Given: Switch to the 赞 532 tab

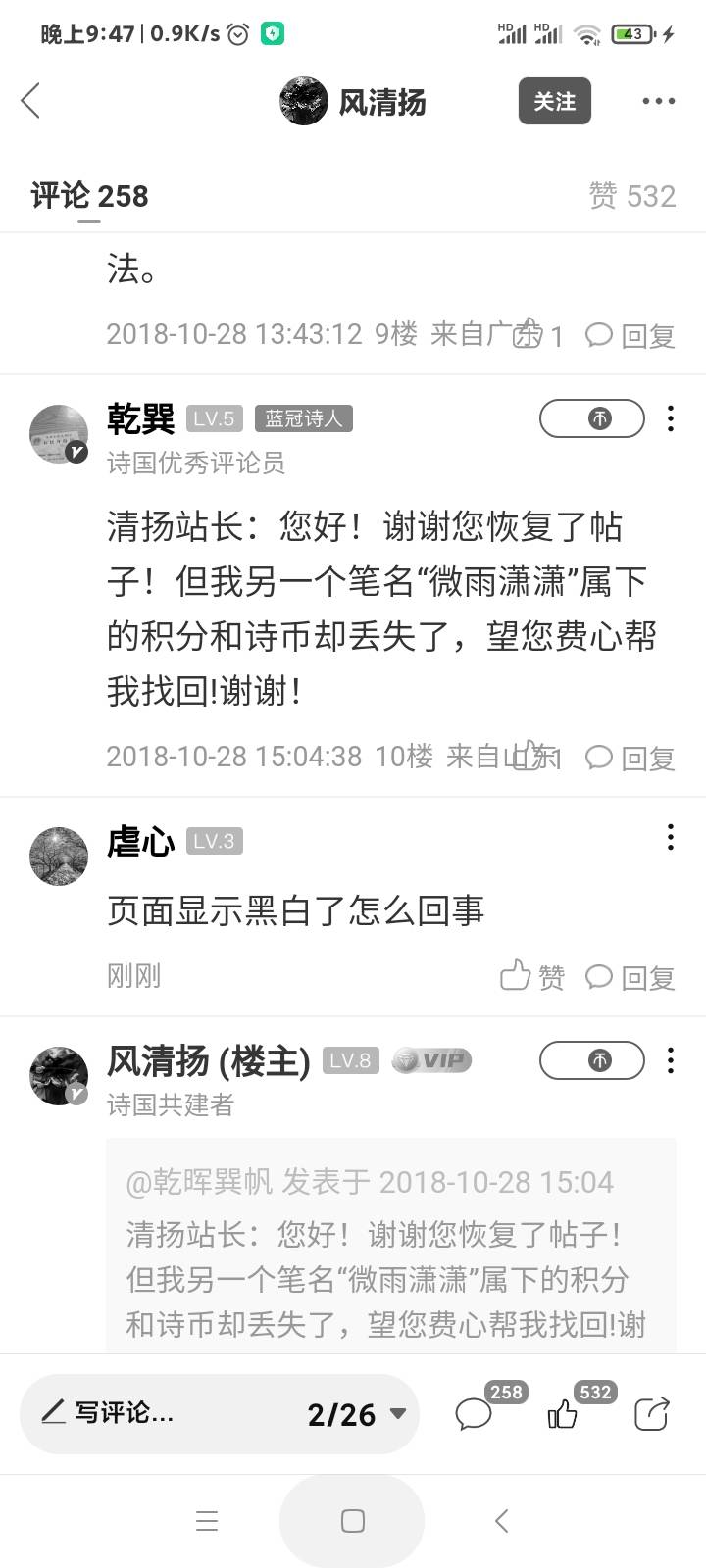Looking at the screenshot, I should (x=631, y=196).
